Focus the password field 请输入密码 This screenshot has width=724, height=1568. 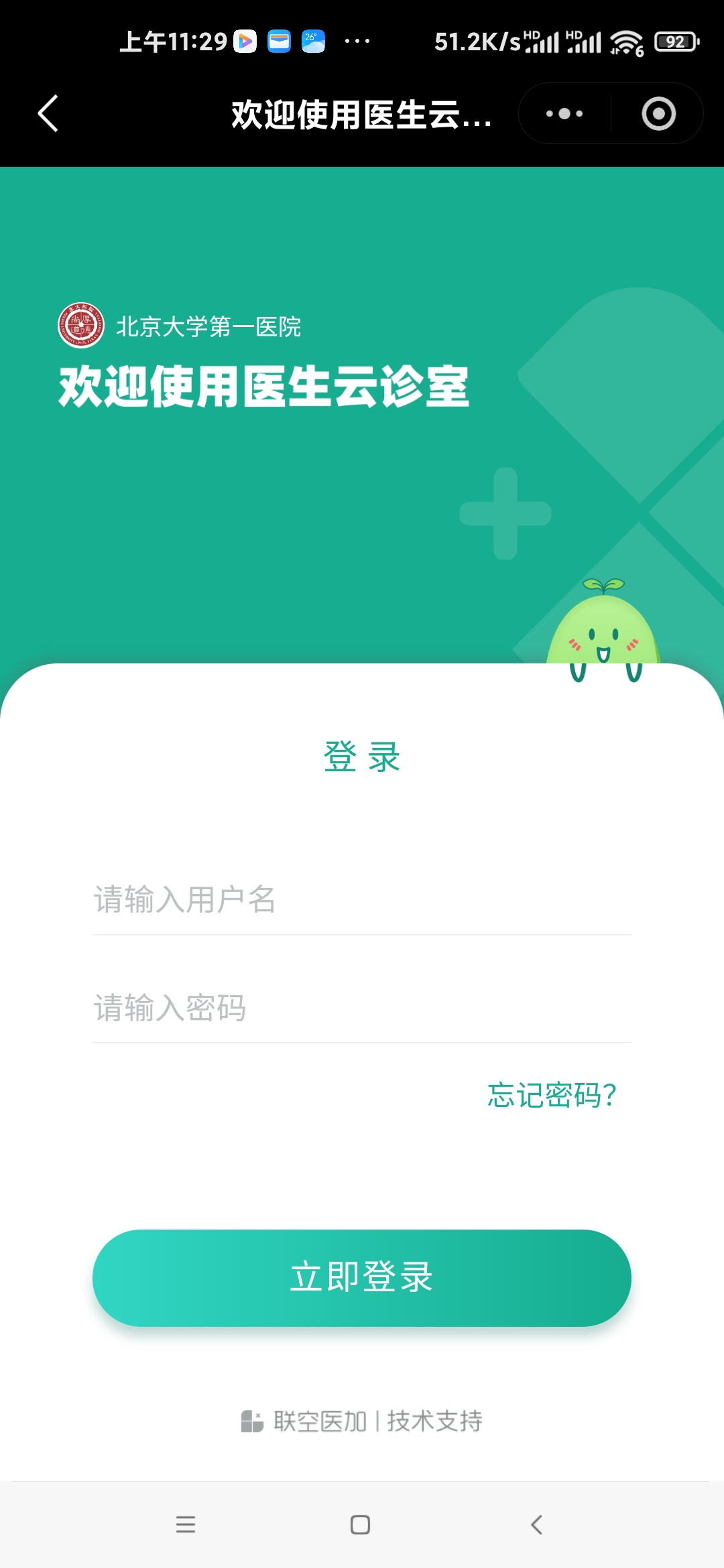click(362, 1008)
